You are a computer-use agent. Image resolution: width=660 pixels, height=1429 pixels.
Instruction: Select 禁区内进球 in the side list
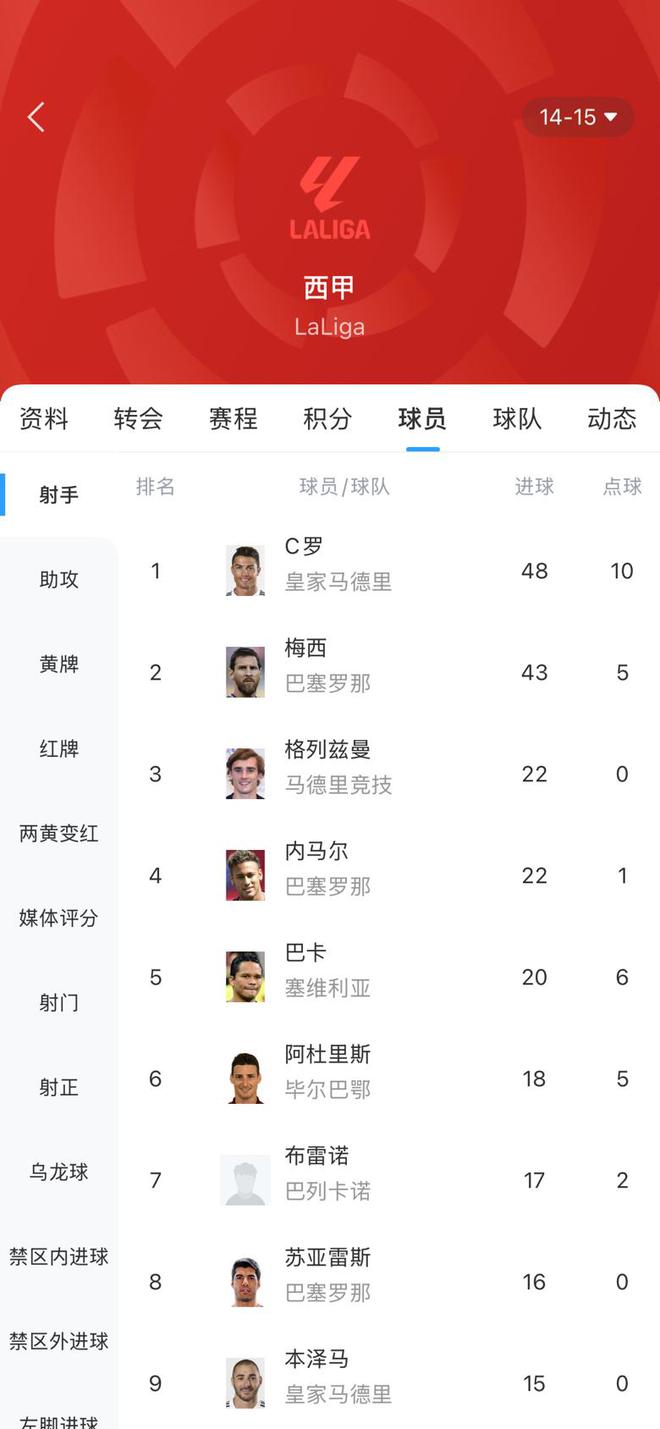pyautogui.click(x=59, y=1257)
